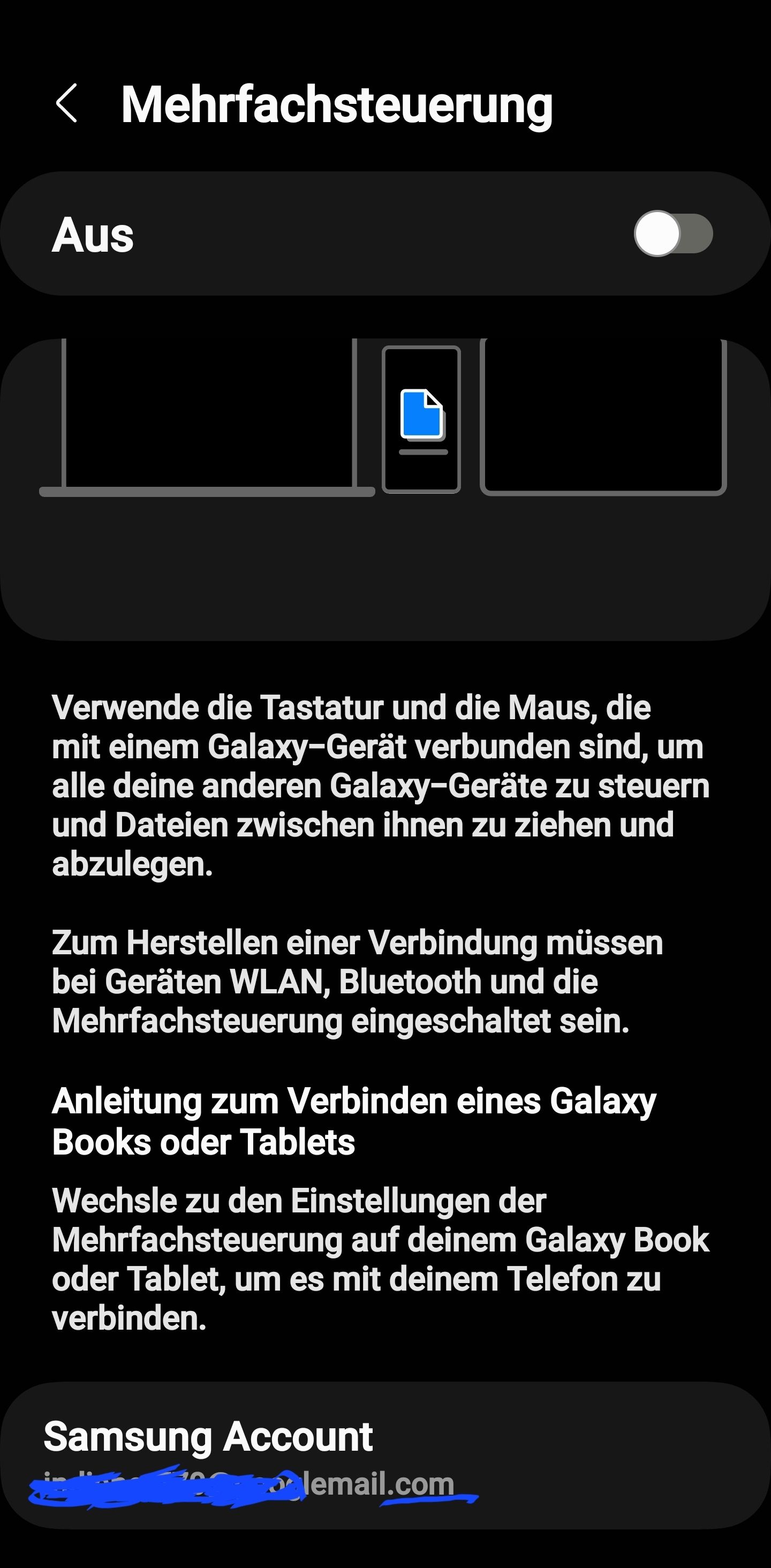Select the Mehrfachsteuerung title text
The image size is (771, 1568).
(337, 107)
